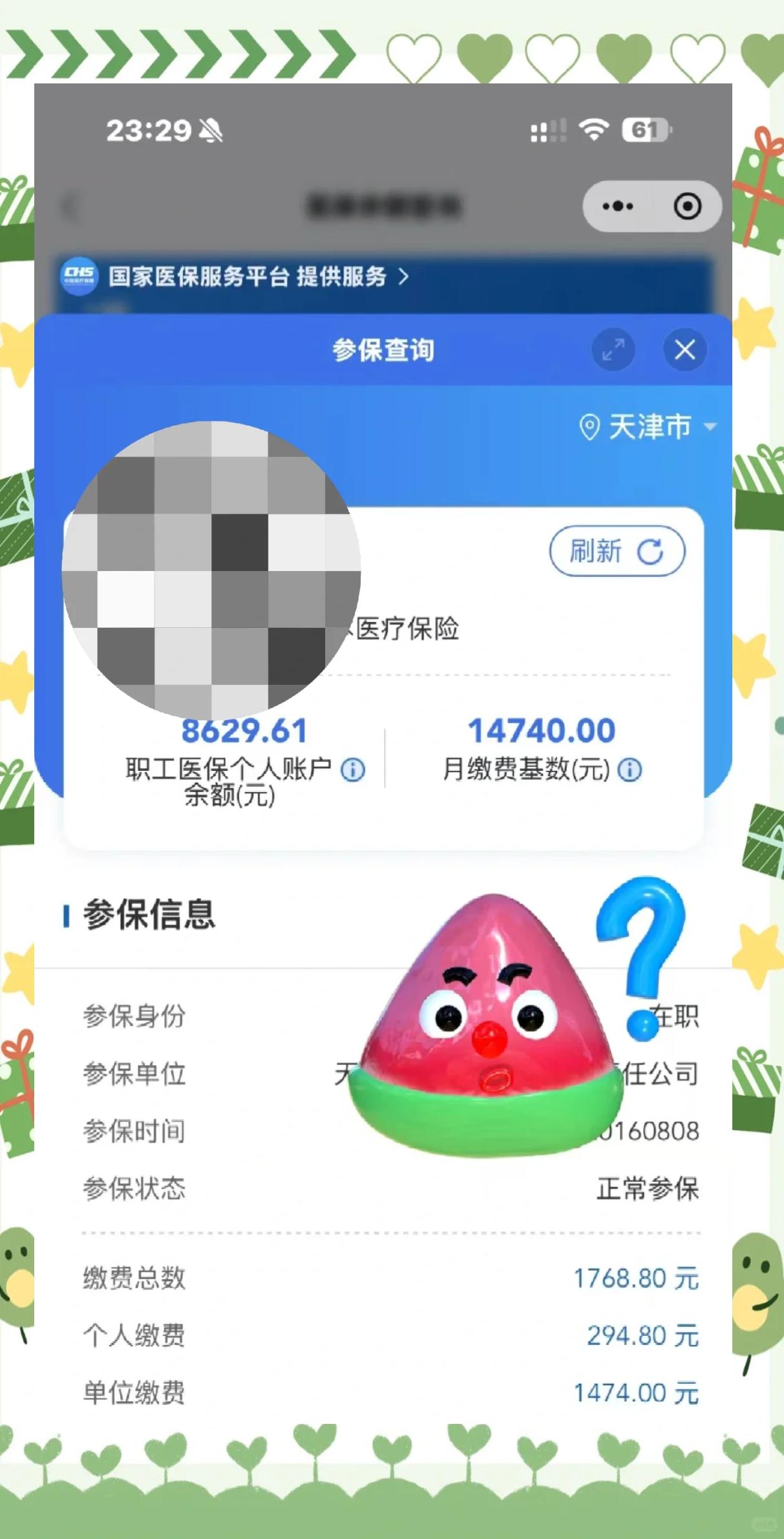Tap the CHS national medical insurance logo
Screen dimensions: 784x1539
[x=80, y=277]
